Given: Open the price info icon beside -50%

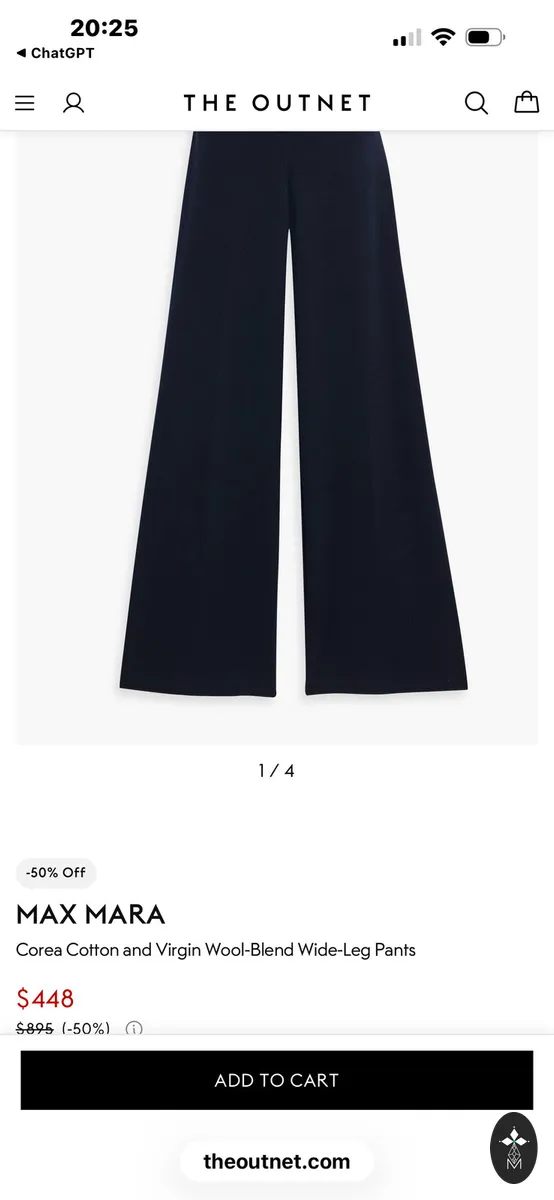Looking at the screenshot, I should 134,1028.
